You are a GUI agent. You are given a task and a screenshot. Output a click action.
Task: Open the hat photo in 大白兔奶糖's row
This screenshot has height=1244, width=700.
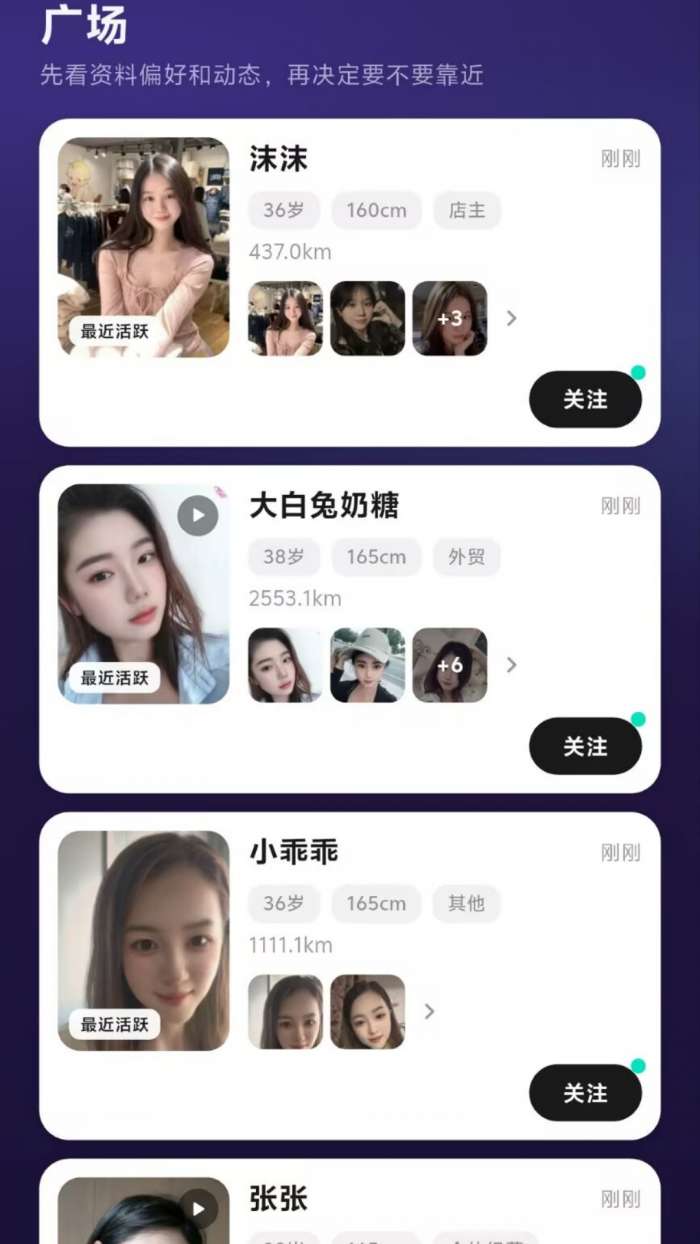tap(368, 665)
